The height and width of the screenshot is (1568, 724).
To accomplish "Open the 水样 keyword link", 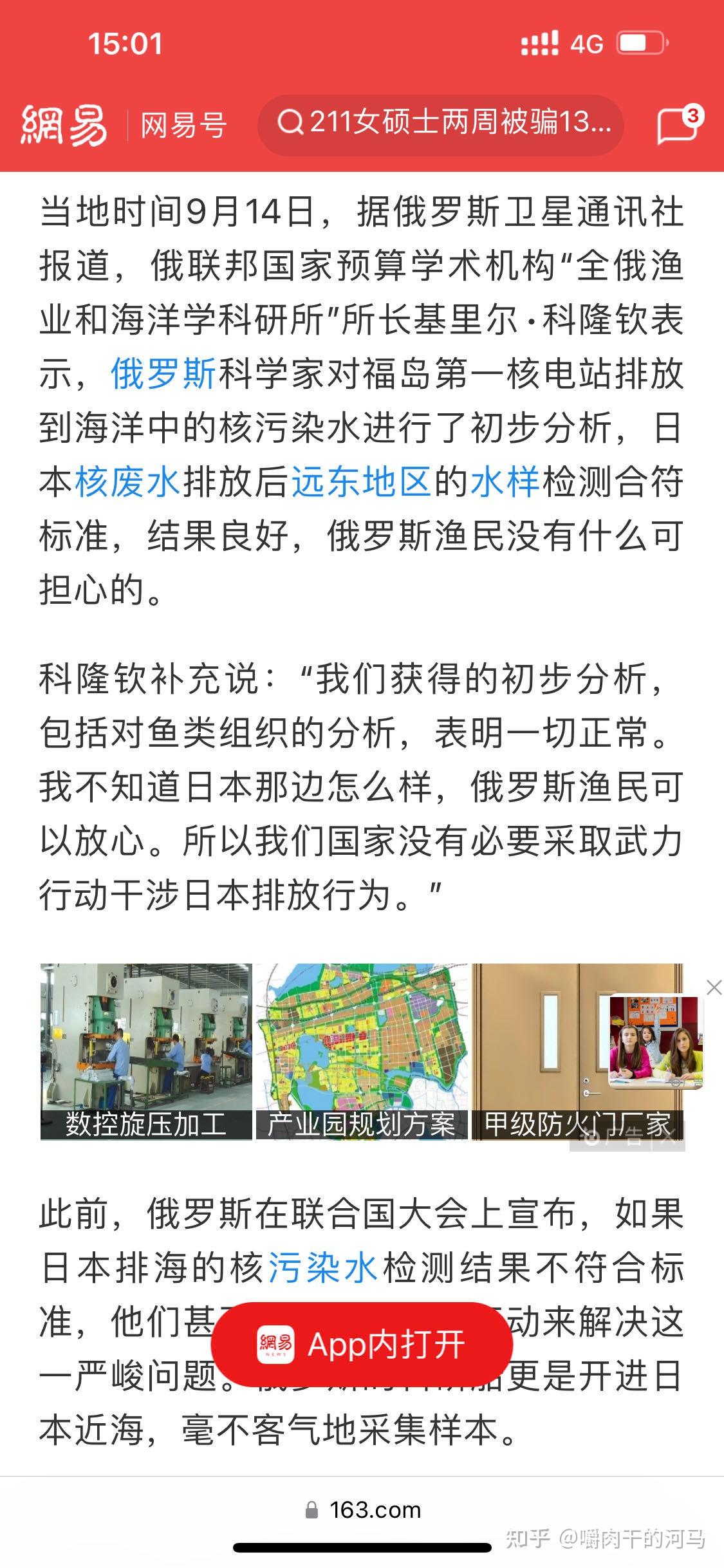I will tap(504, 481).
